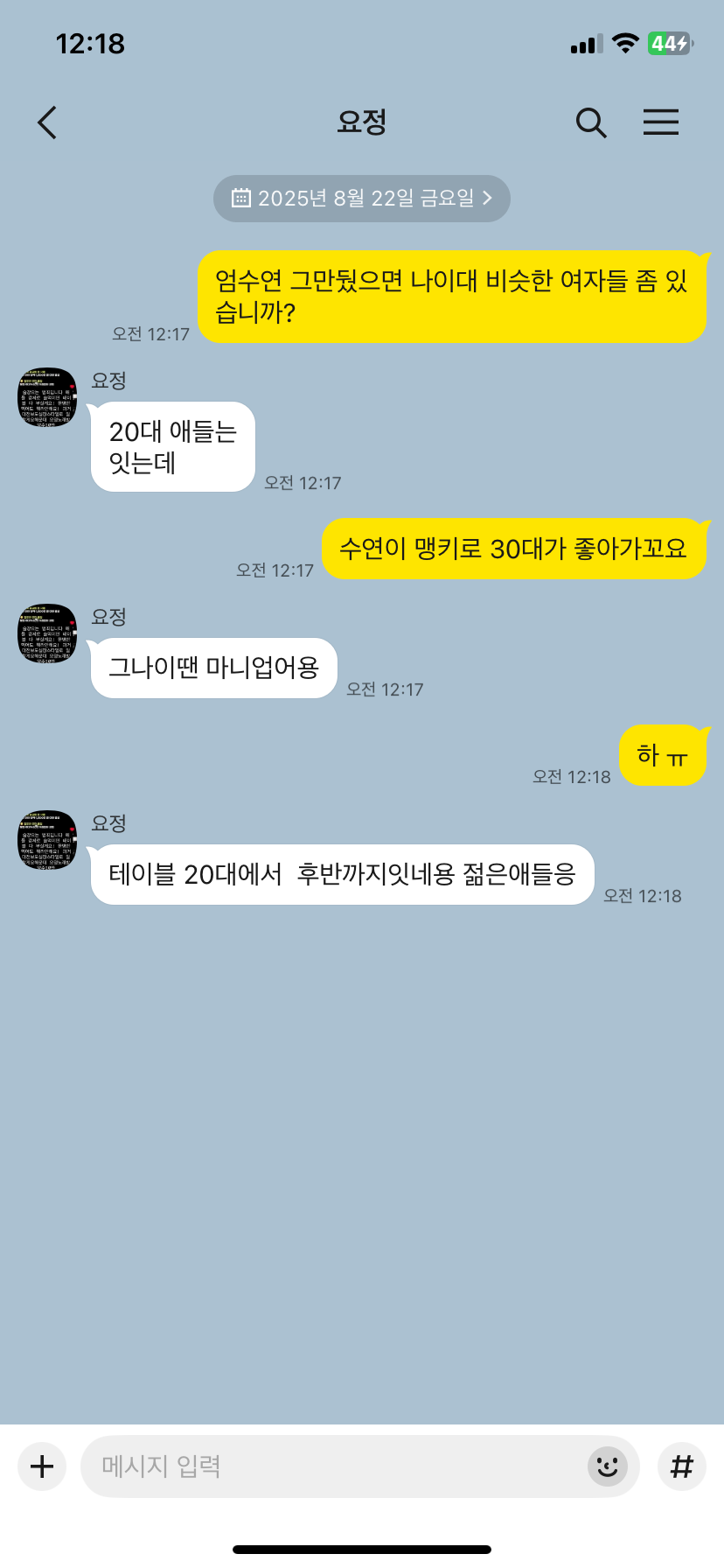Open the chat room hamburger menu
724x1568 pixels.
click(661, 122)
